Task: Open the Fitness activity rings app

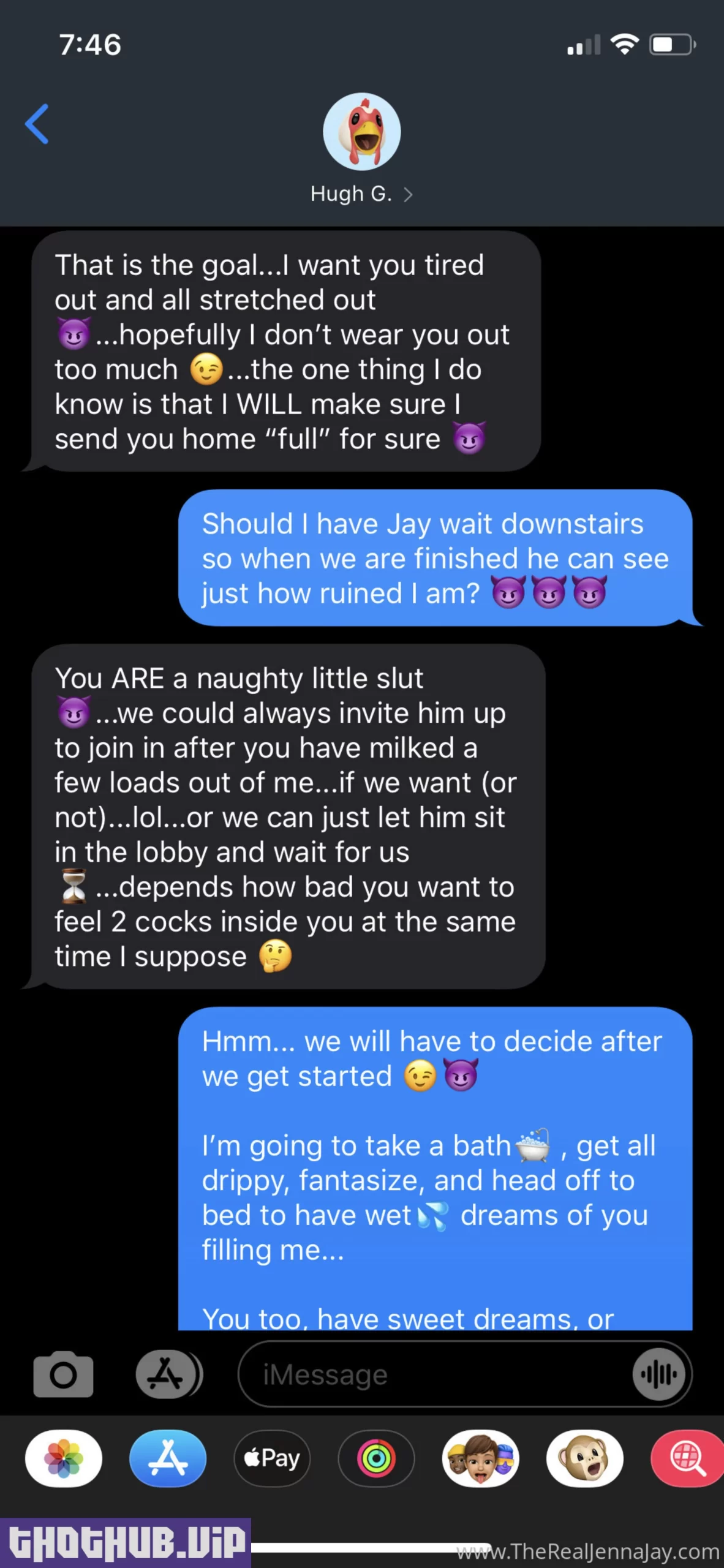Action: click(x=376, y=1458)
